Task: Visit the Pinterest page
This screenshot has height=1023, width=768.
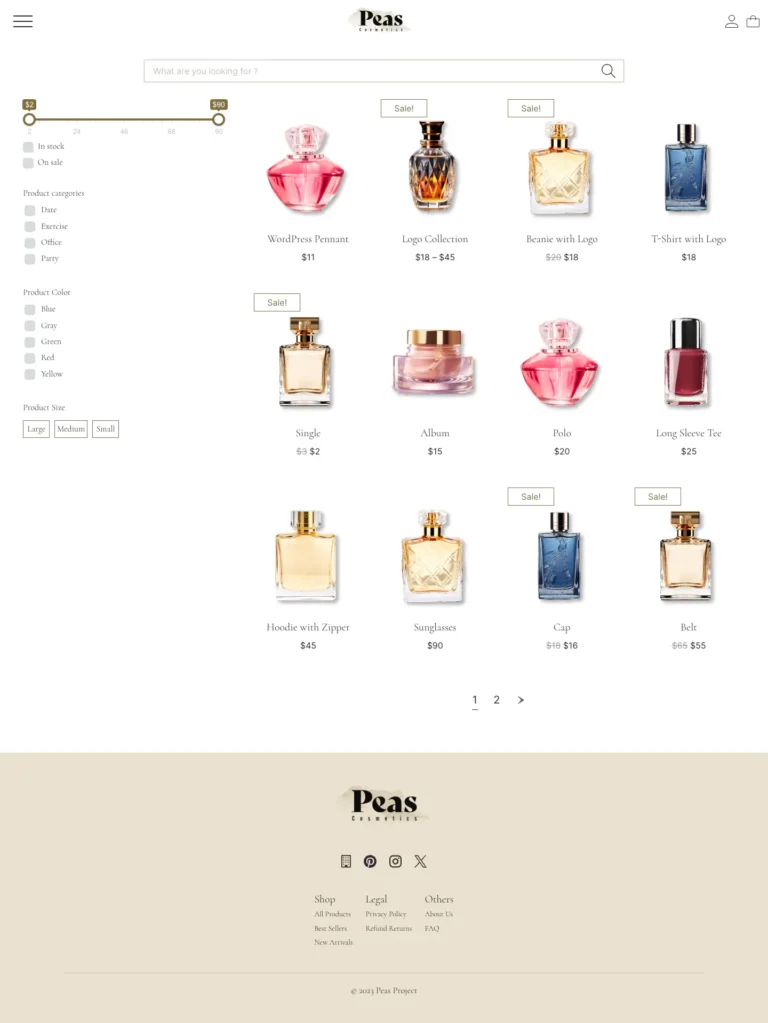Action: (x=370, y=861)
